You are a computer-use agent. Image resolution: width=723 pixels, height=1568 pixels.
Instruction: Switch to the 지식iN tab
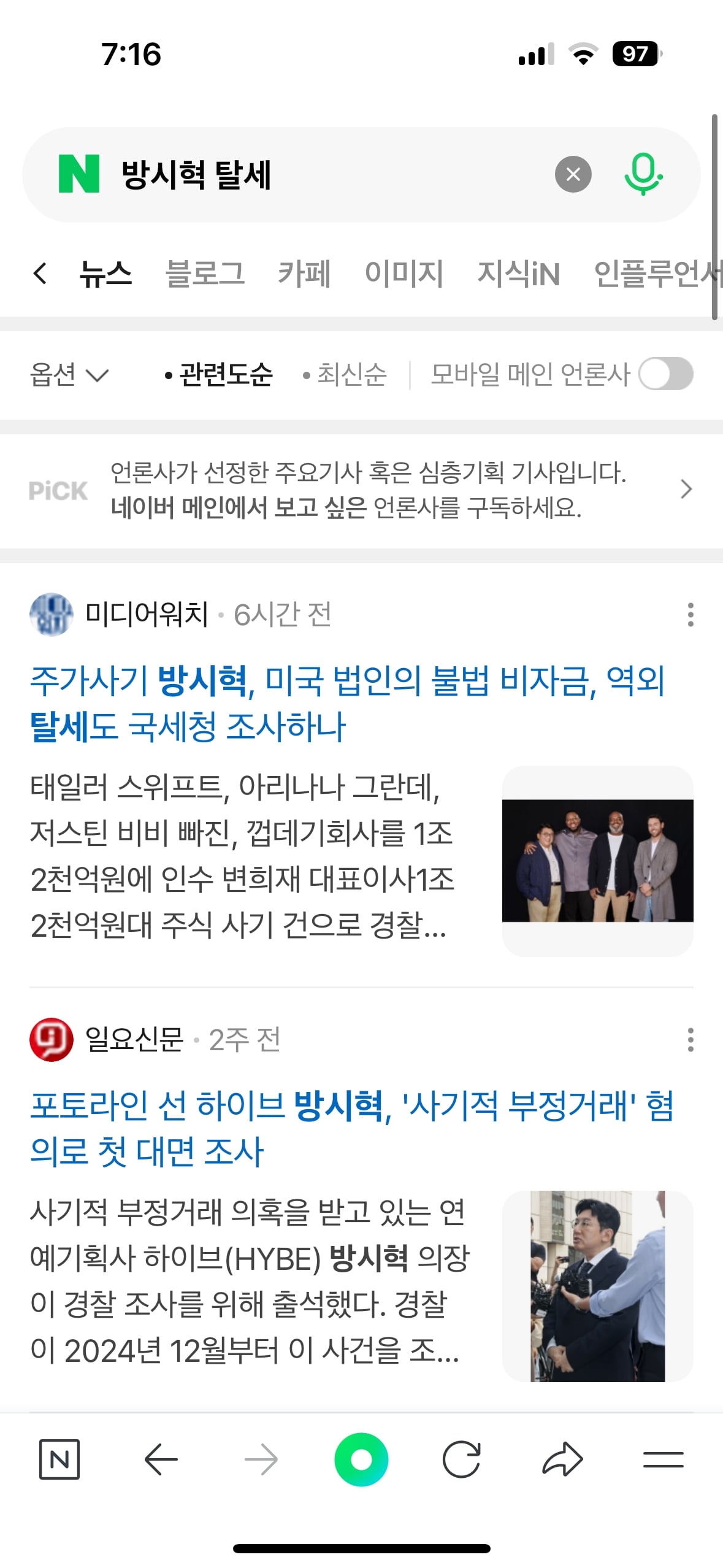point(518,274)
